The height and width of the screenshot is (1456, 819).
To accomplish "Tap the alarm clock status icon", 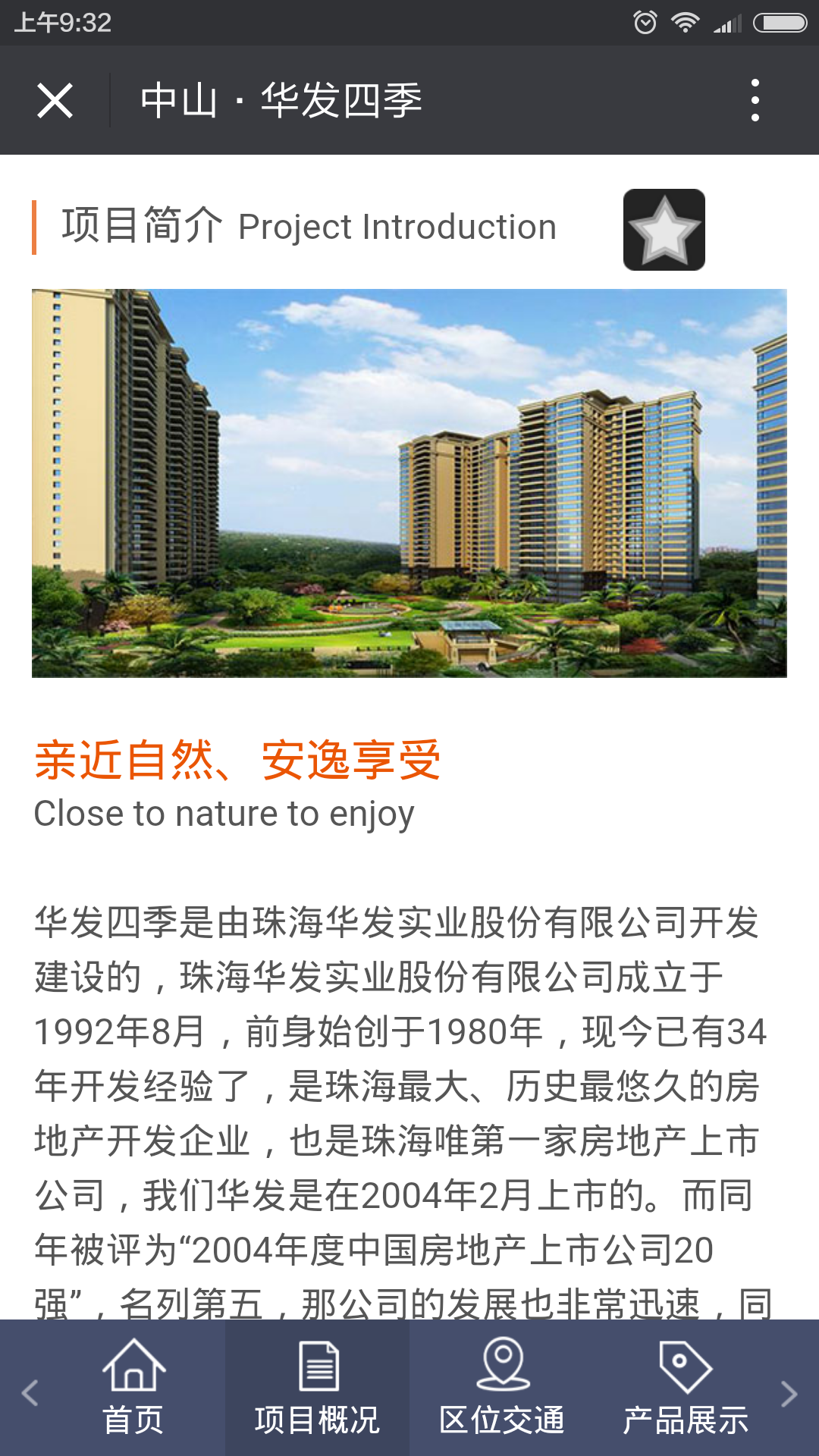I will coord(645,23).
